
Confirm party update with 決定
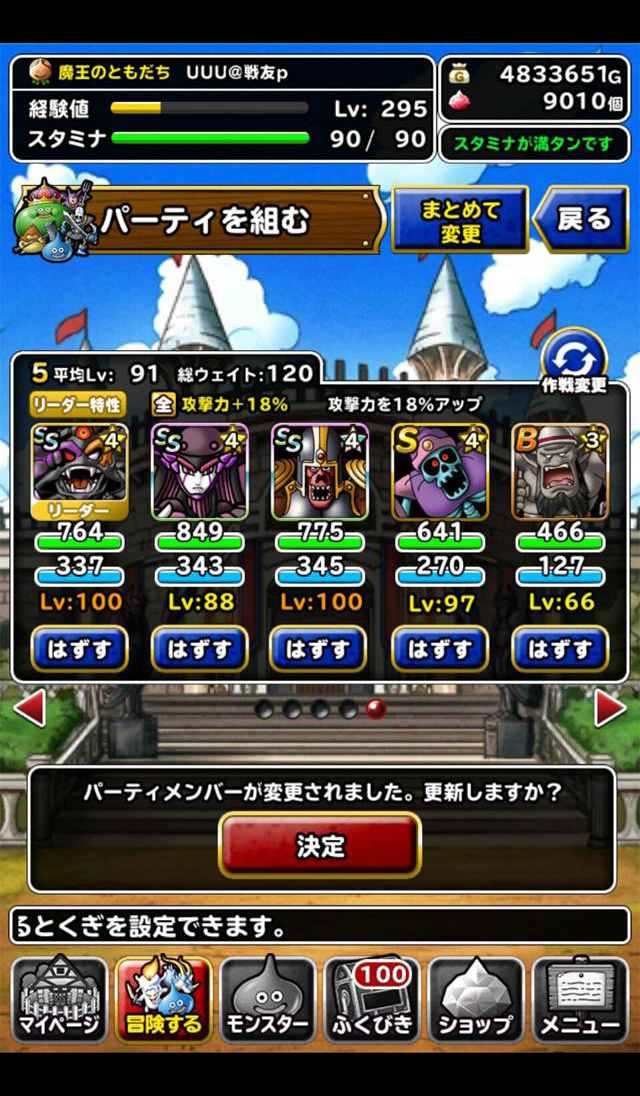(320, 846)
